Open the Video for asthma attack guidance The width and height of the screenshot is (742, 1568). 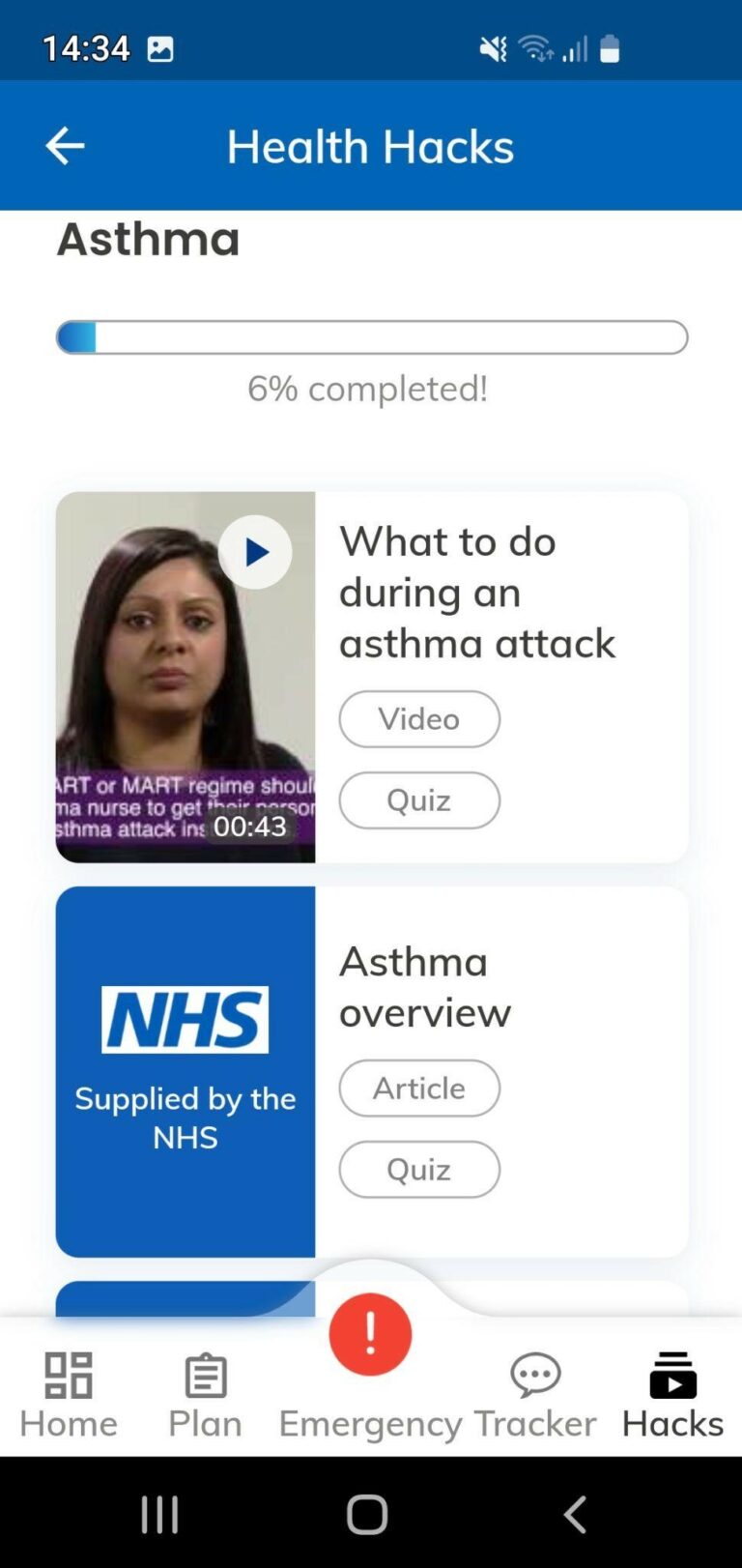pyautogui.click(x=418, y=718)
